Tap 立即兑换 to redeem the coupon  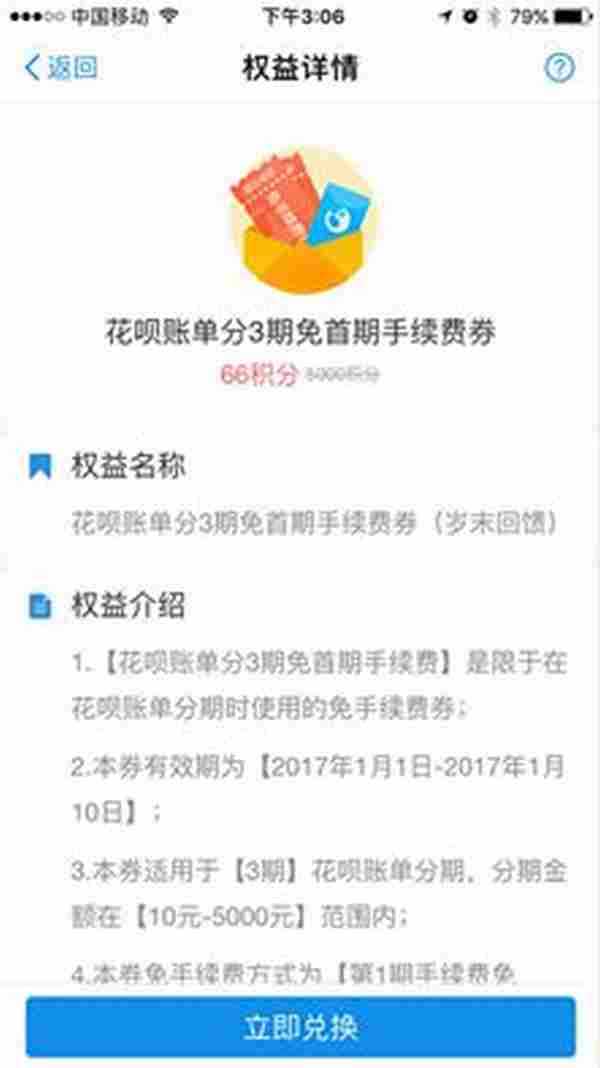(300, 1026)
